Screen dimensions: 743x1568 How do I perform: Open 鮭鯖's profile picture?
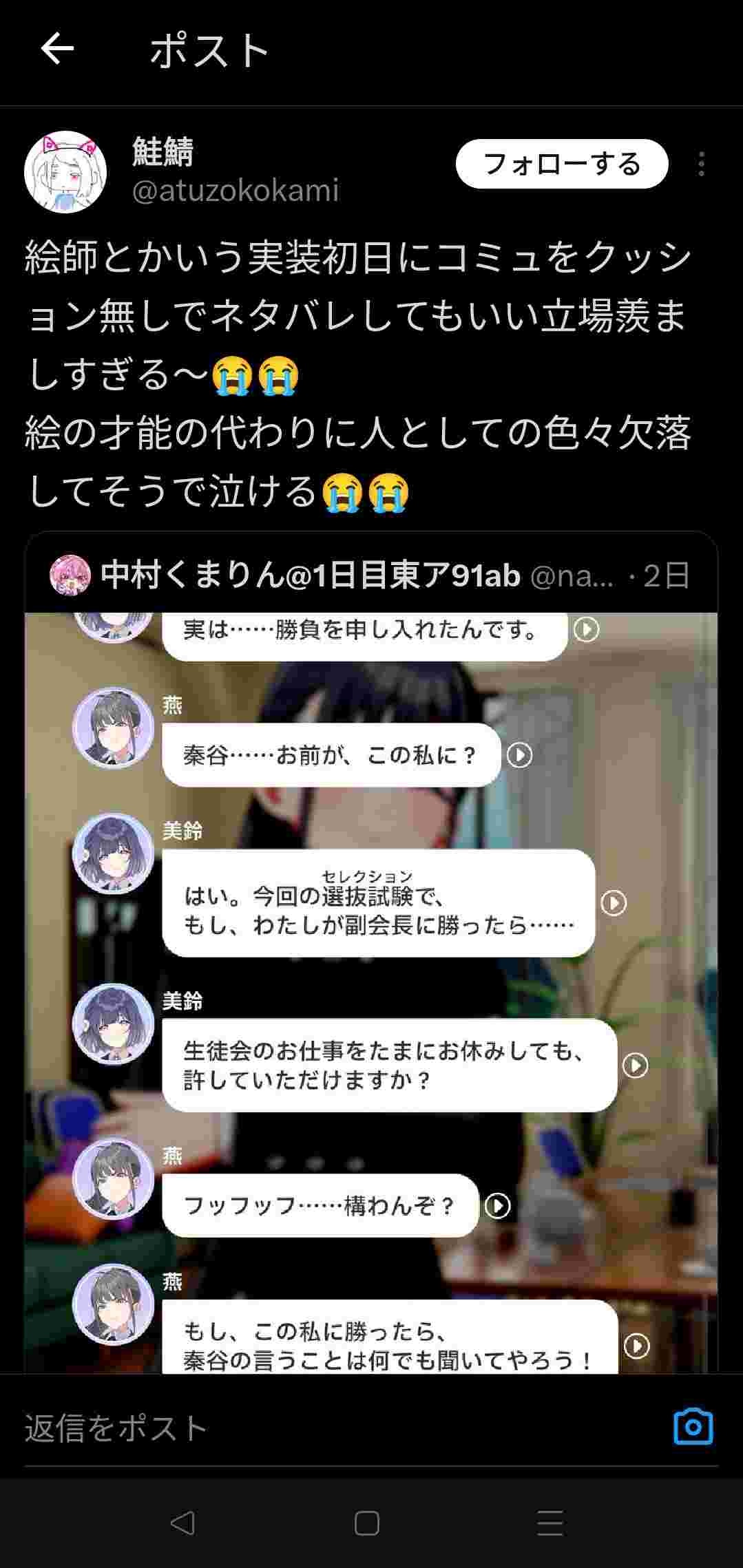[65, 172]
